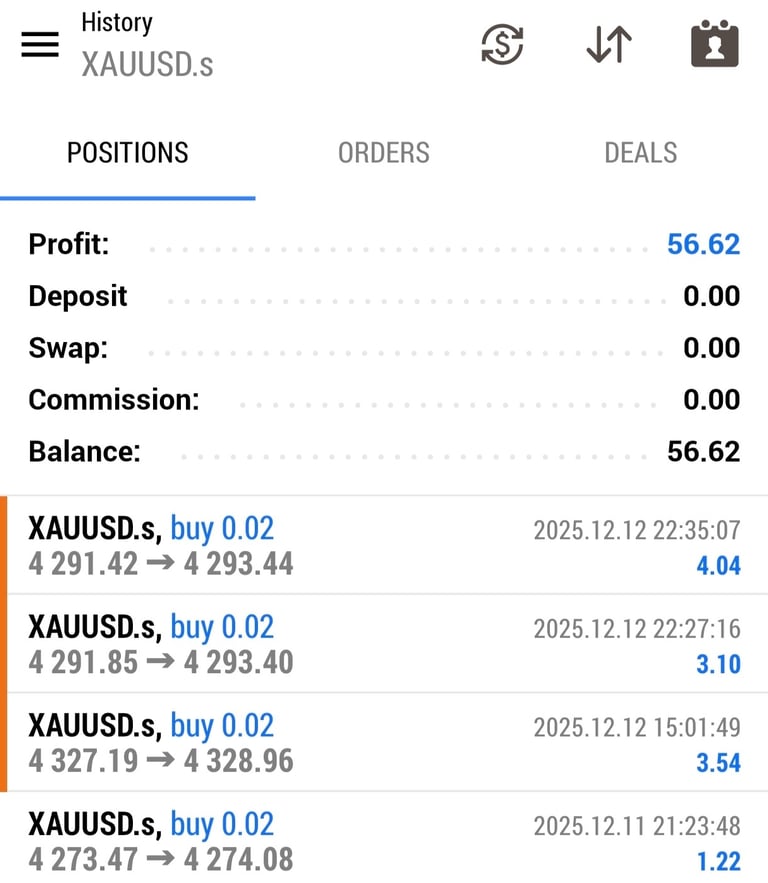Expand the position closed at 15:01:49
Image resolution: width=768 pixels, height=883 pixels.
(x=384, y=743)
